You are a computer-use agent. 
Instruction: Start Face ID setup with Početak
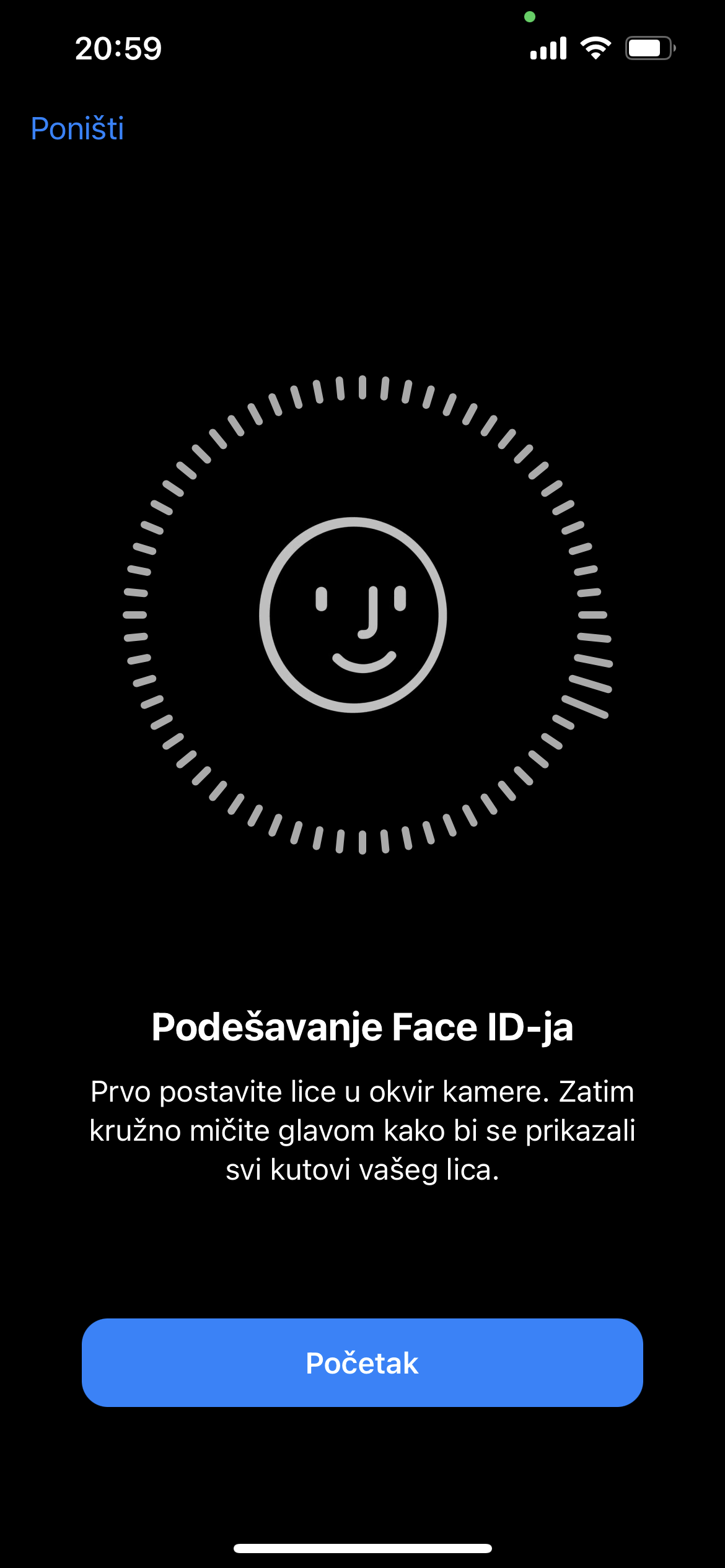(x=362, y=1362)
